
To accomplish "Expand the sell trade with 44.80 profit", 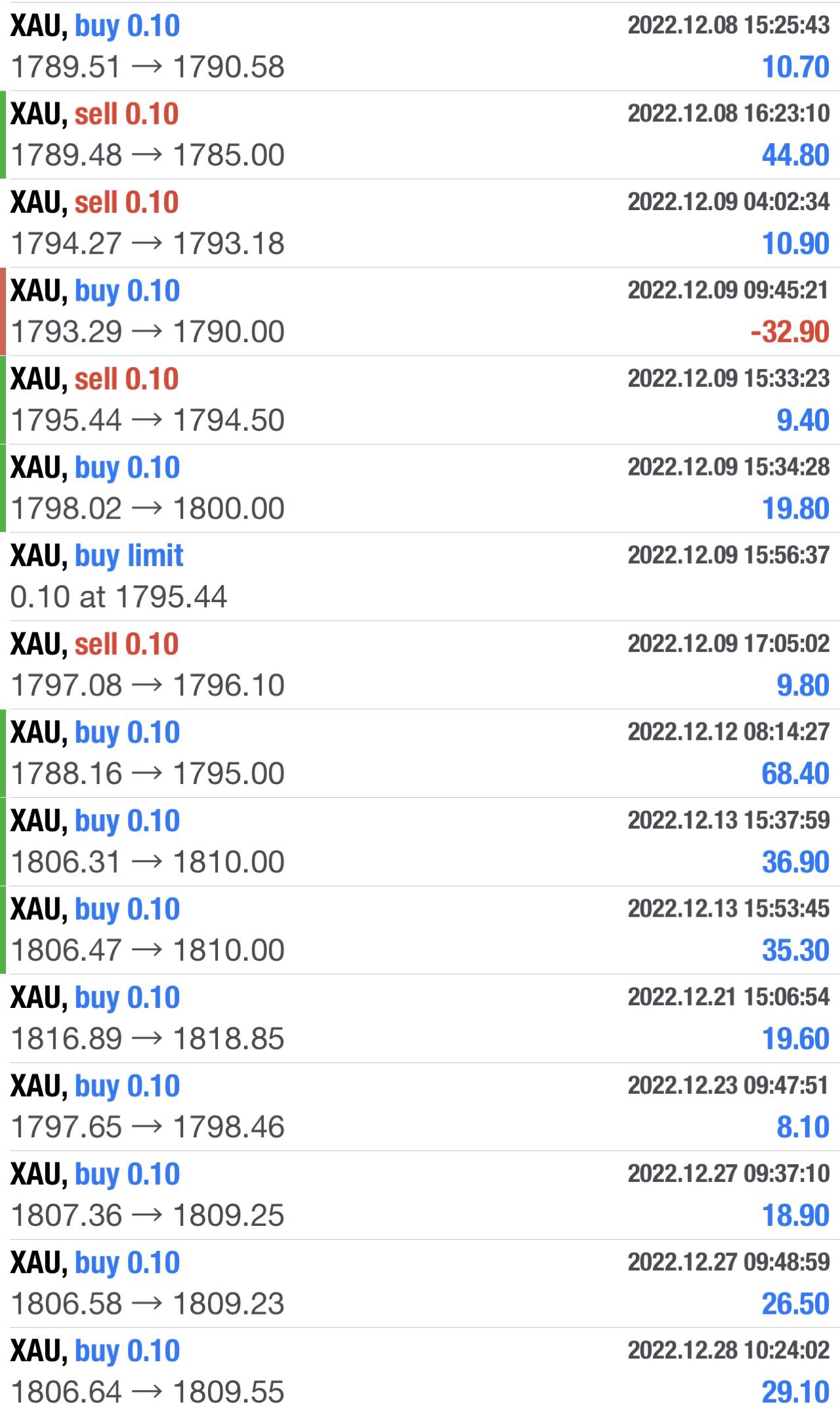I will click(420, 135).
